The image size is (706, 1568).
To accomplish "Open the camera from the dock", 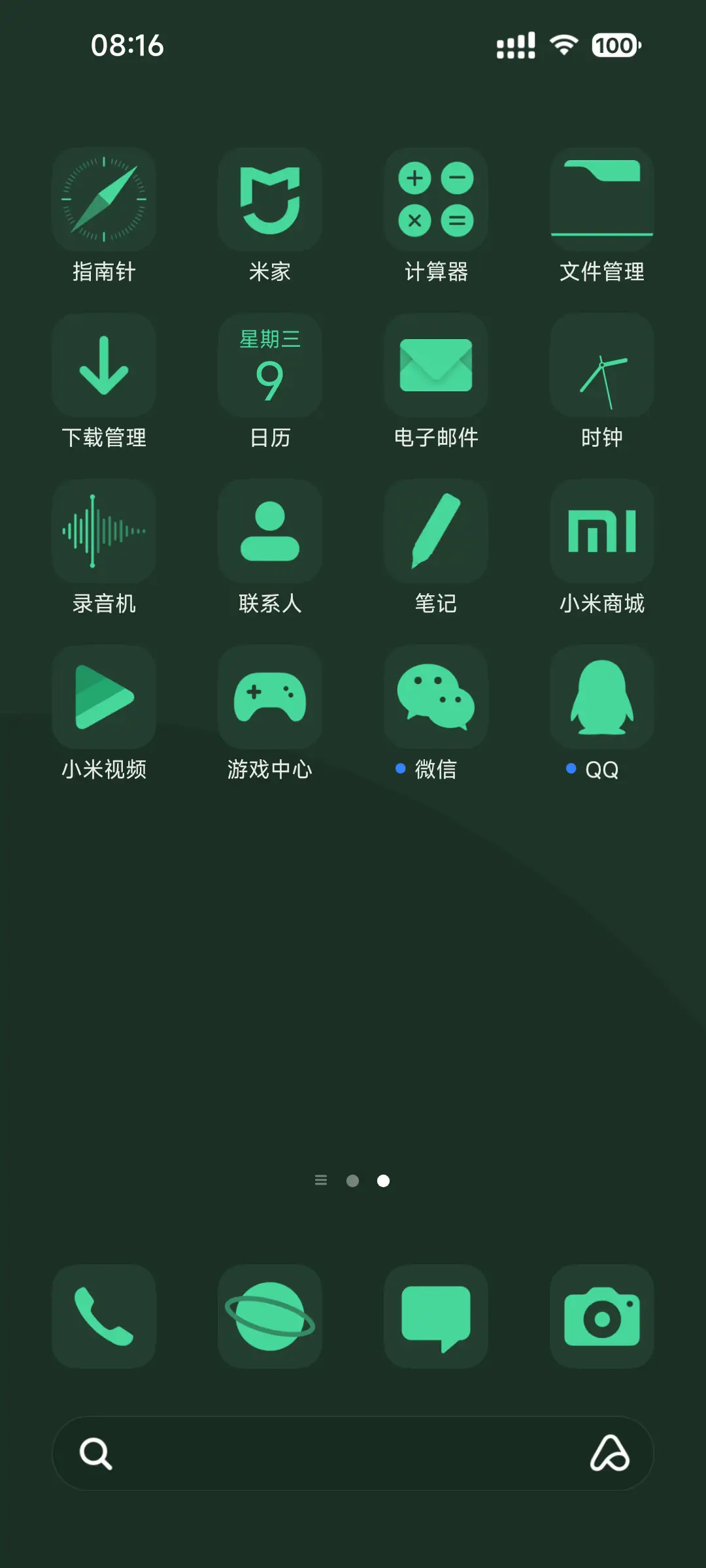I will coord(601,1316).
